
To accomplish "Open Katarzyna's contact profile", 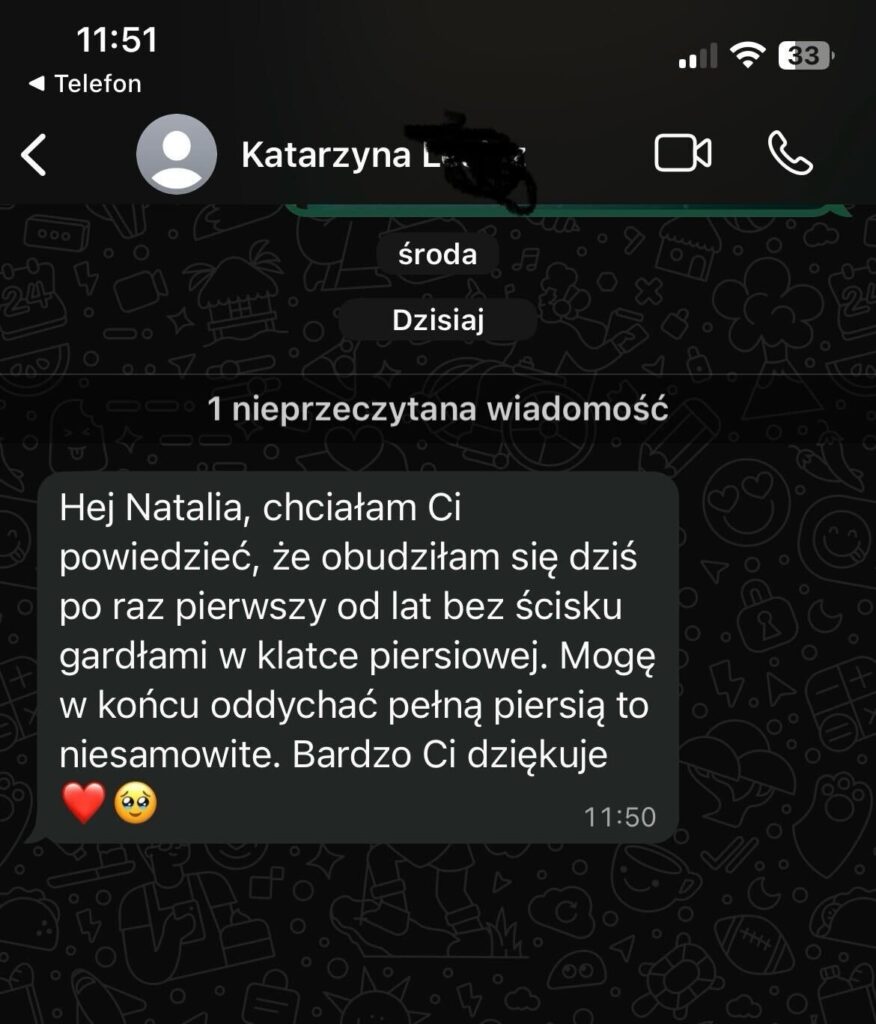I will 330,155.
